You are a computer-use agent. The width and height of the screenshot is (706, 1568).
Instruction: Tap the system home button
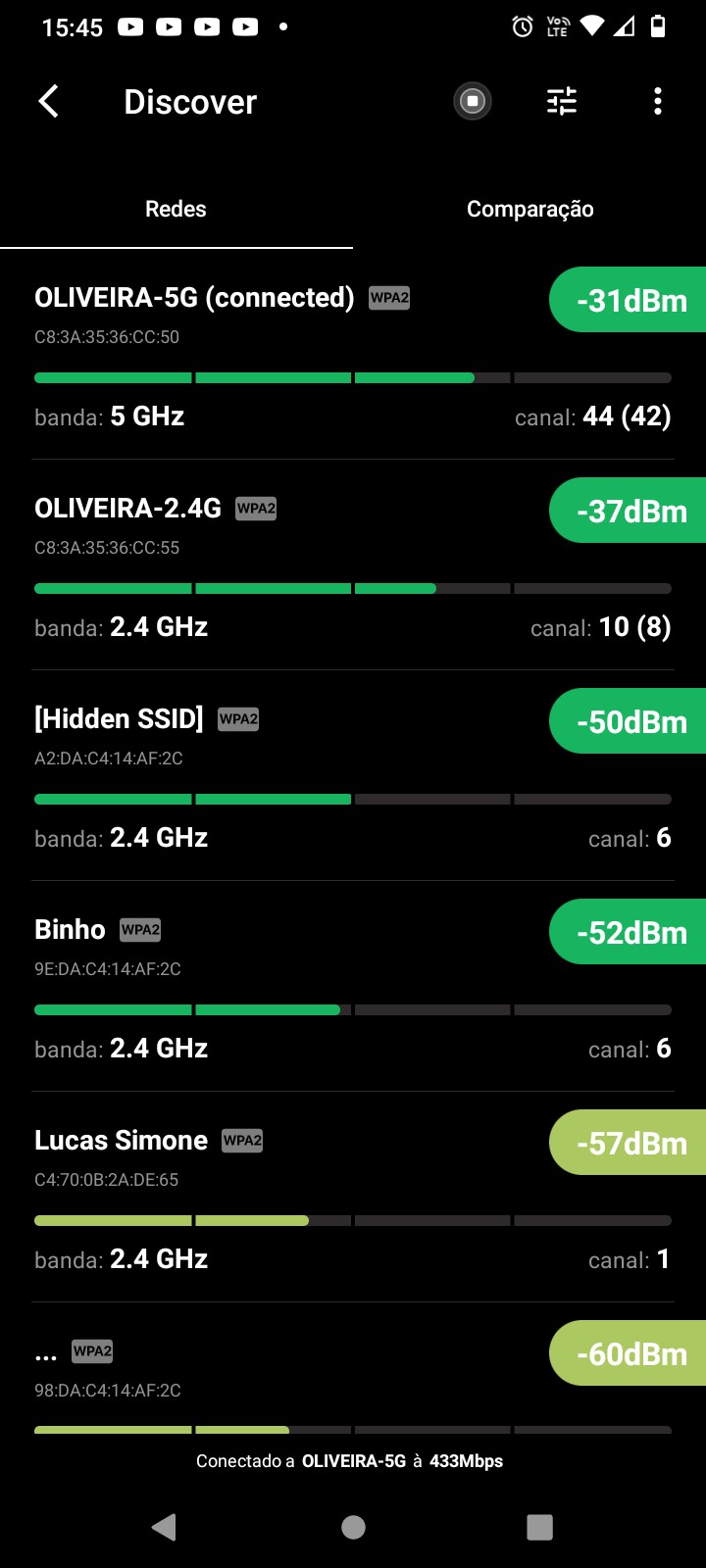tap(353, 1527)
